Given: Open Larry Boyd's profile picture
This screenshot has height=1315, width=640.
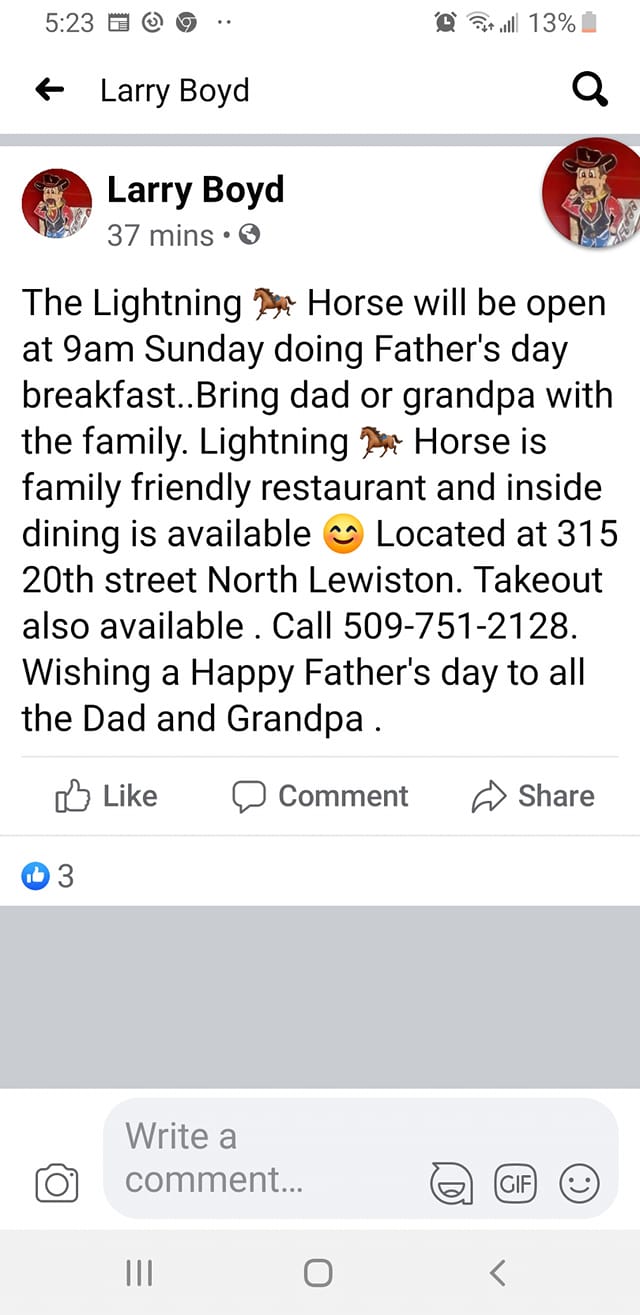Looking at the screenshot, I should point(56,203).
